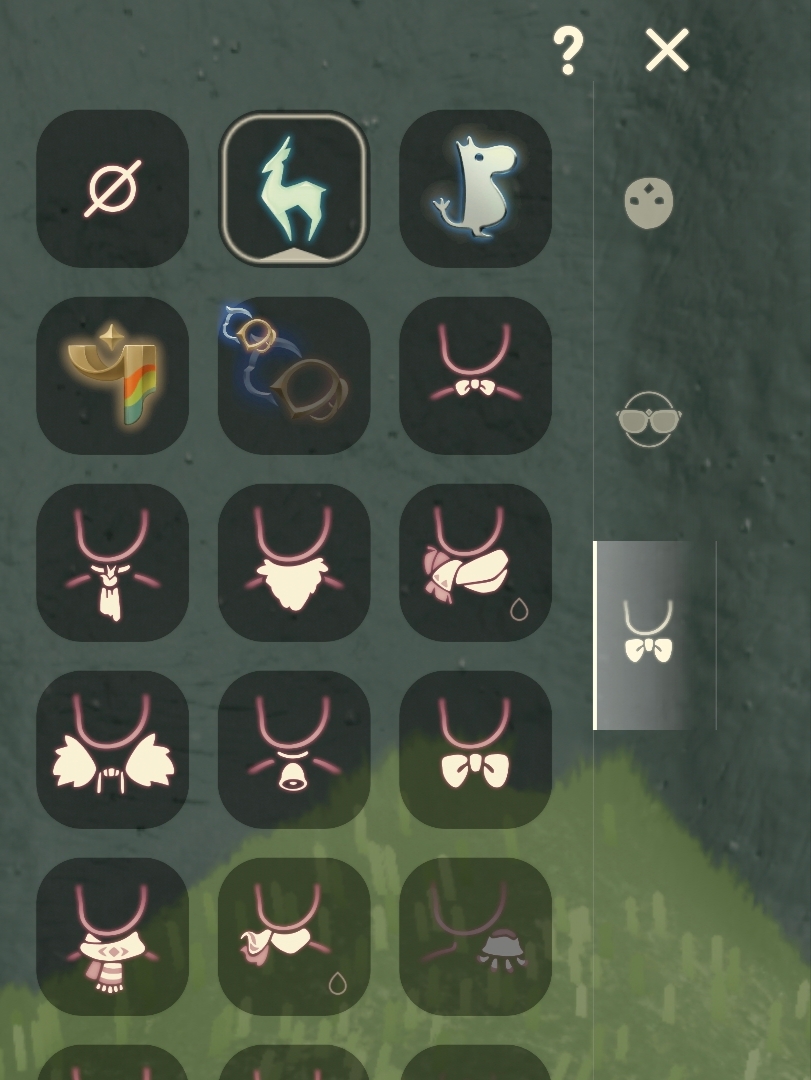Select the brown bell chain accessory
Screen dimensions: 811x1080
(294, 376)
